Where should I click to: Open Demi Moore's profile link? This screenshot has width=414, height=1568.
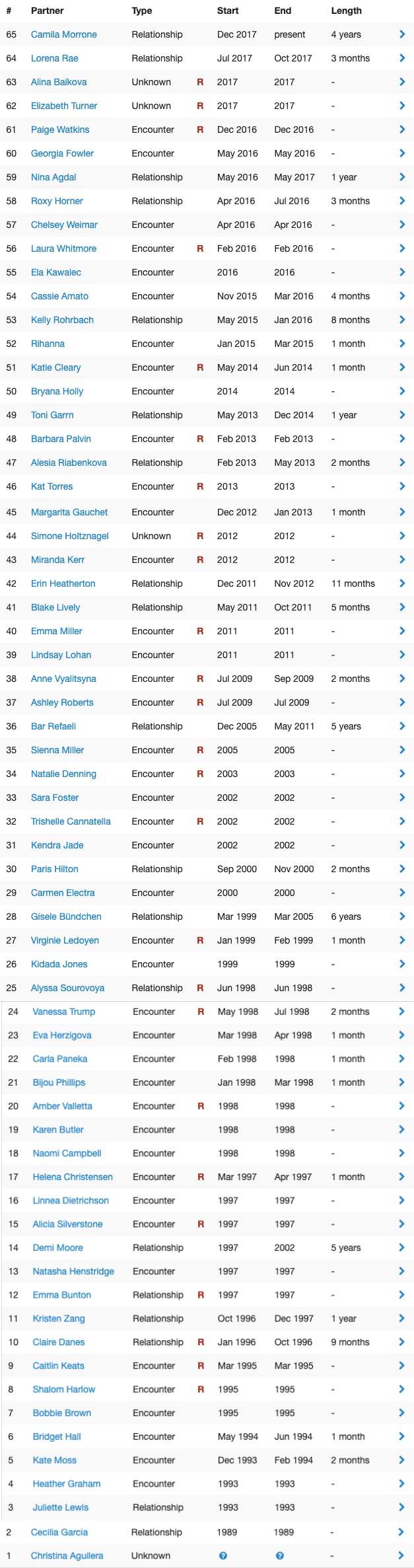57,1248
